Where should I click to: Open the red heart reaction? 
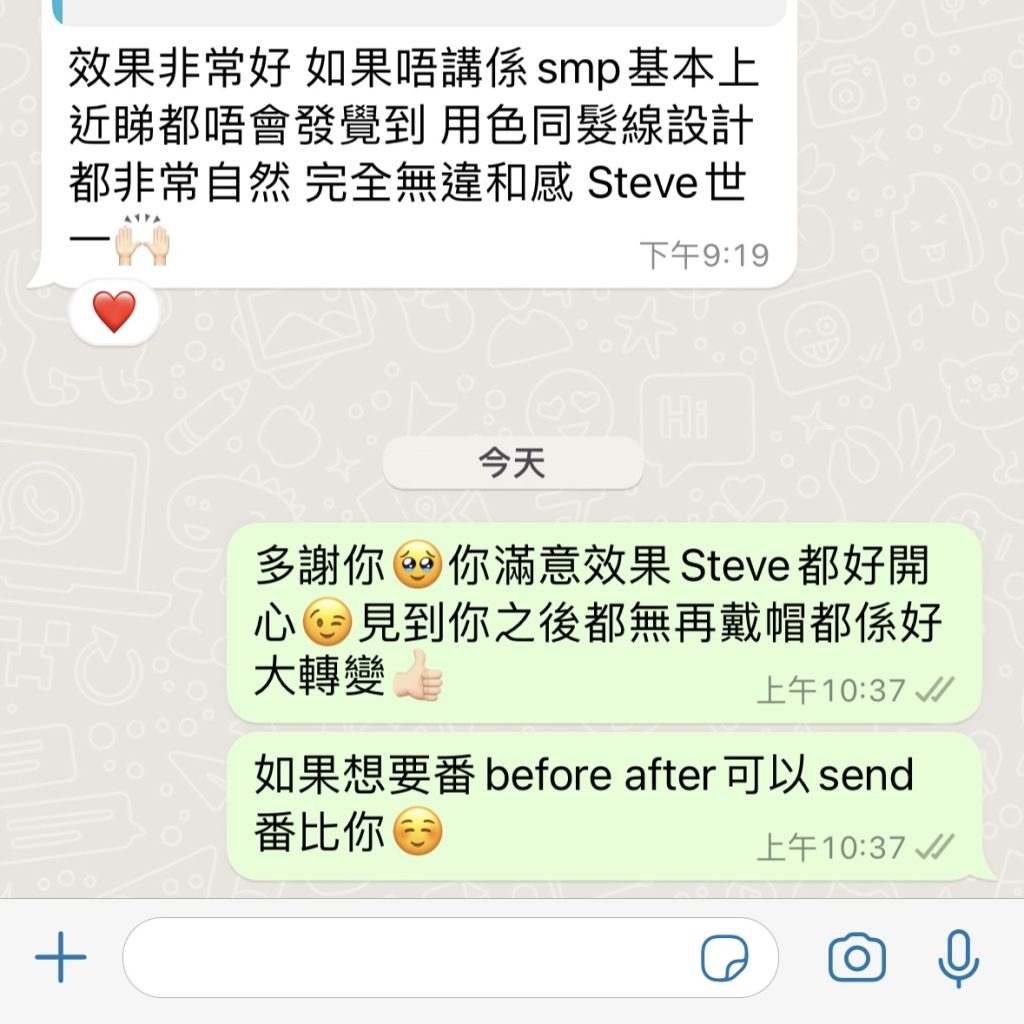point(114,313)
